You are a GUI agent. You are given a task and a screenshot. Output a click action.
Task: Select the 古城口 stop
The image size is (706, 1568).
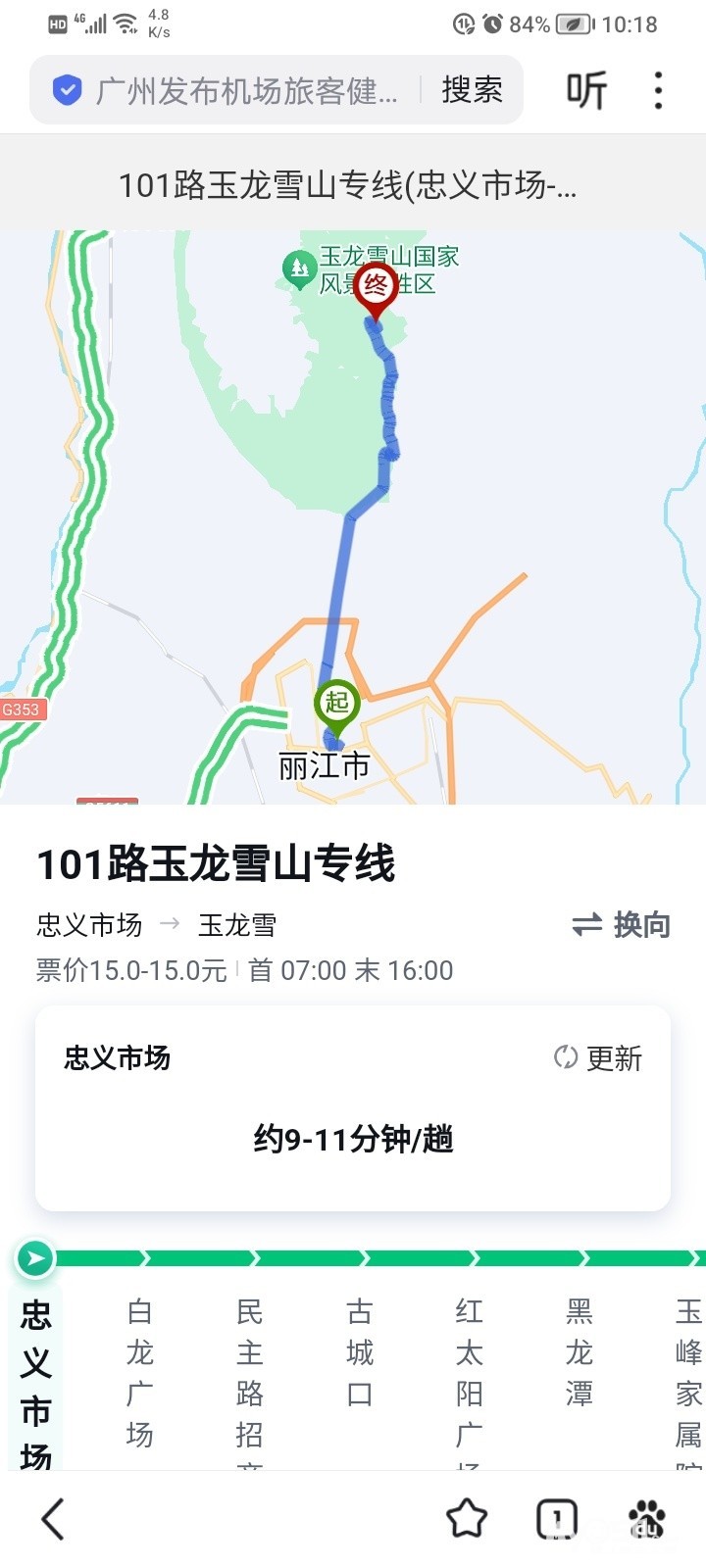(360, 1352)
